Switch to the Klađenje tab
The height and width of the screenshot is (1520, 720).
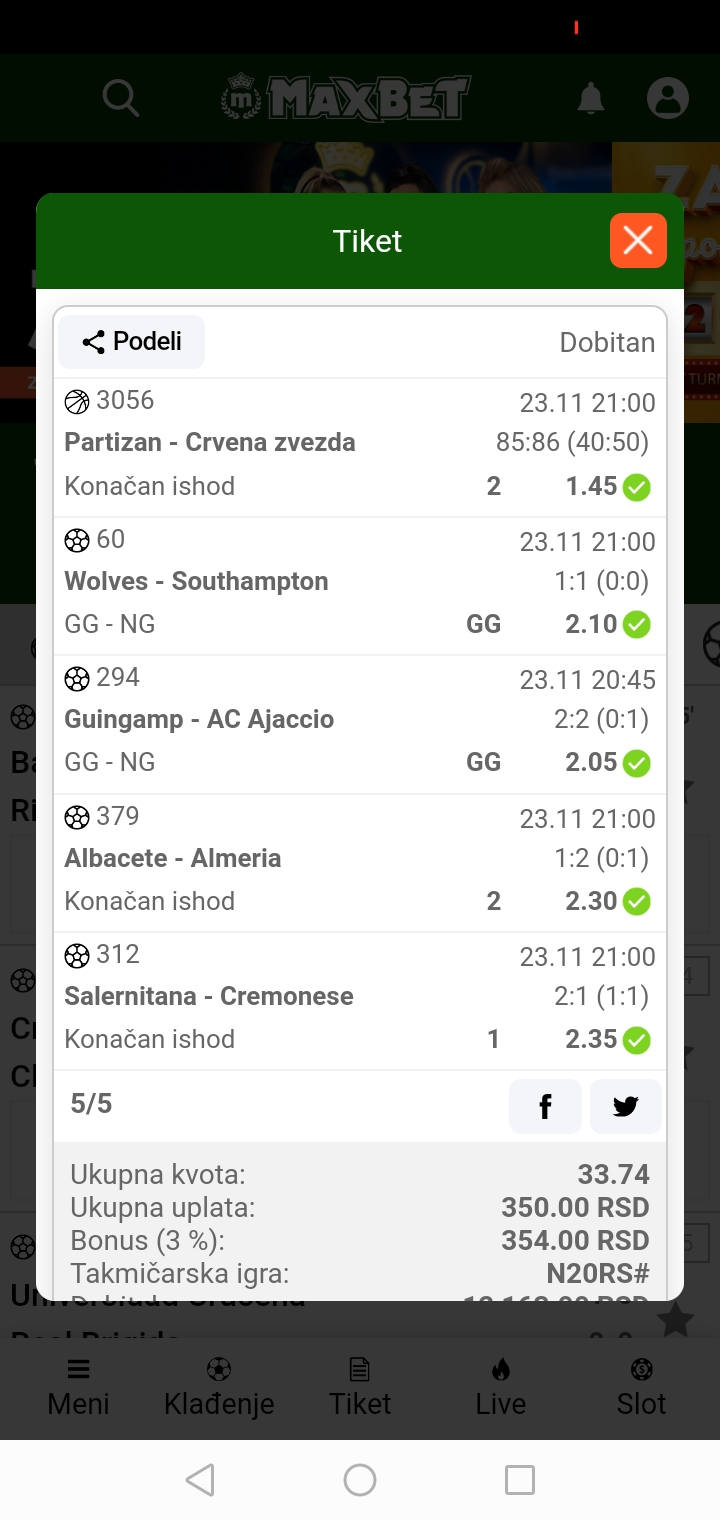tap(219, 1388)
